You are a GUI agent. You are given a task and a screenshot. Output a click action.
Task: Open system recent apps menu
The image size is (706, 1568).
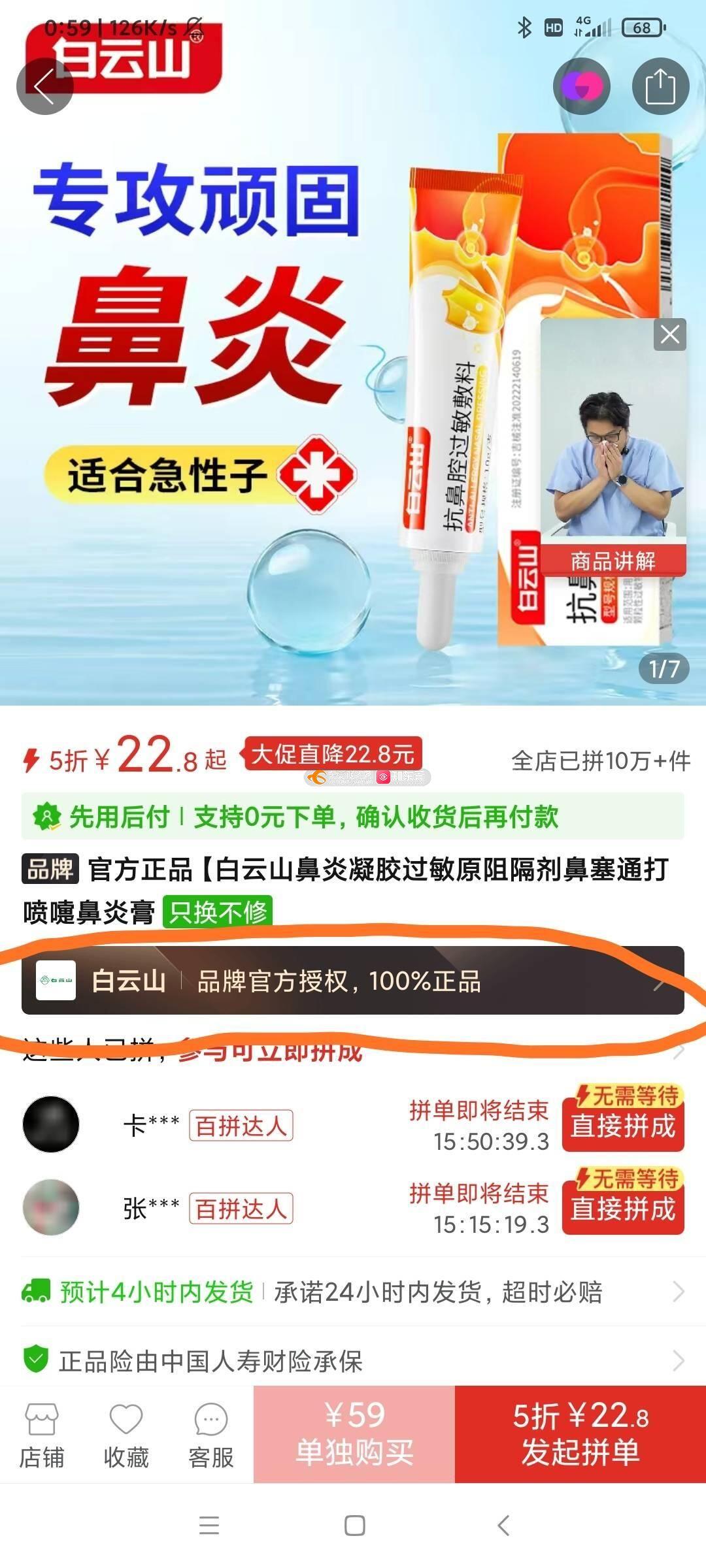coord(209,1526)
